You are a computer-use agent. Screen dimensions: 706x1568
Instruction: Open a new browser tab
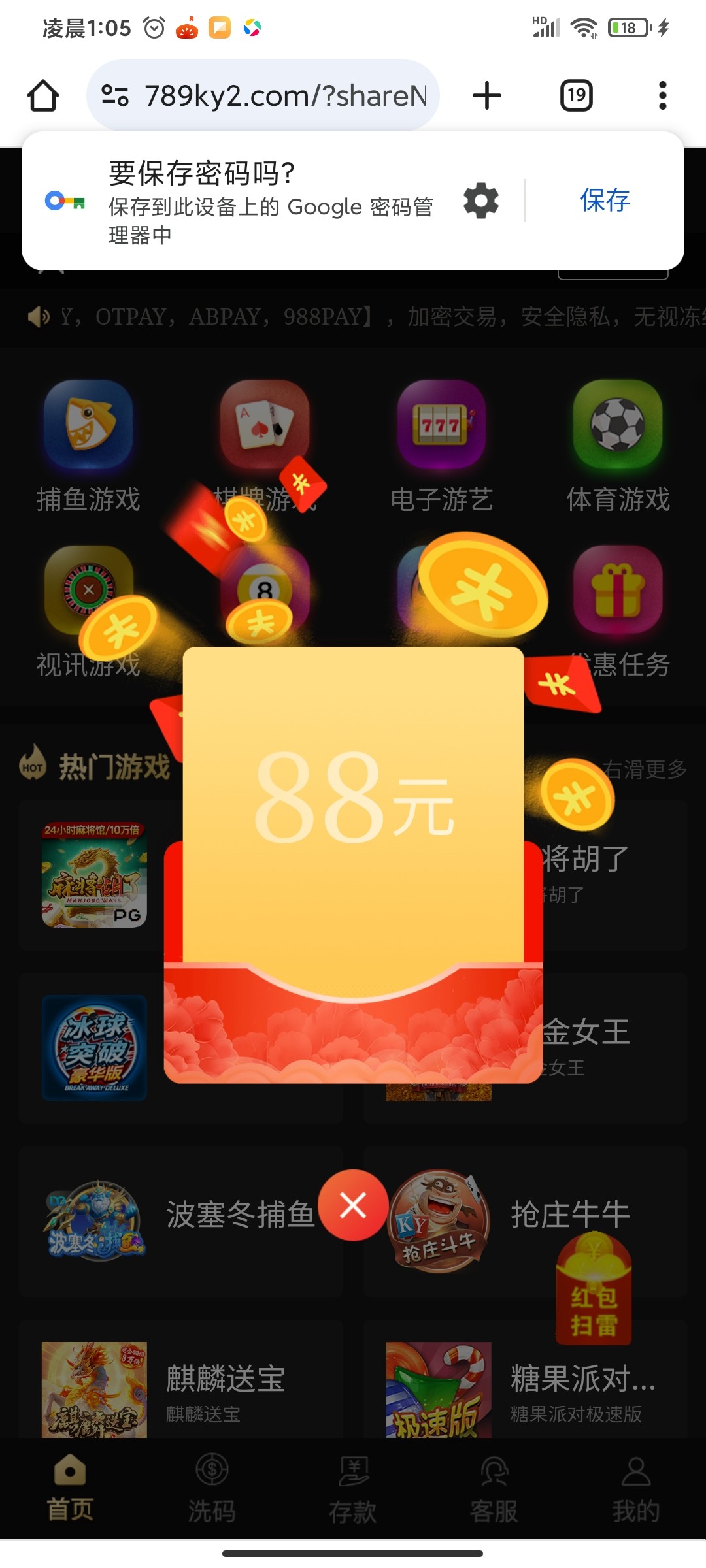pyautogui.click(x=487, y=96)
